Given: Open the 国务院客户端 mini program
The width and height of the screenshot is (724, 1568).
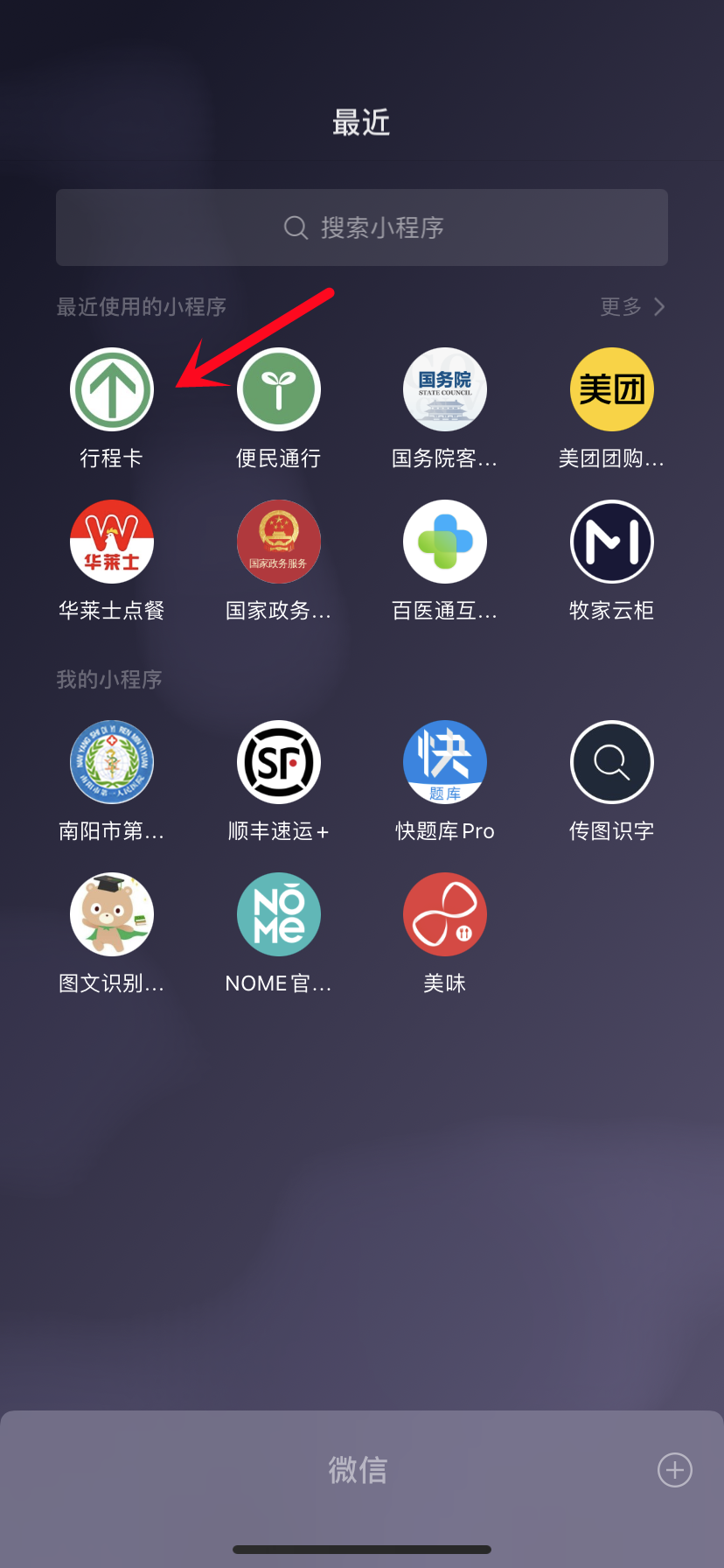Looking at the screenshot, I should click(x=445, y=390).
